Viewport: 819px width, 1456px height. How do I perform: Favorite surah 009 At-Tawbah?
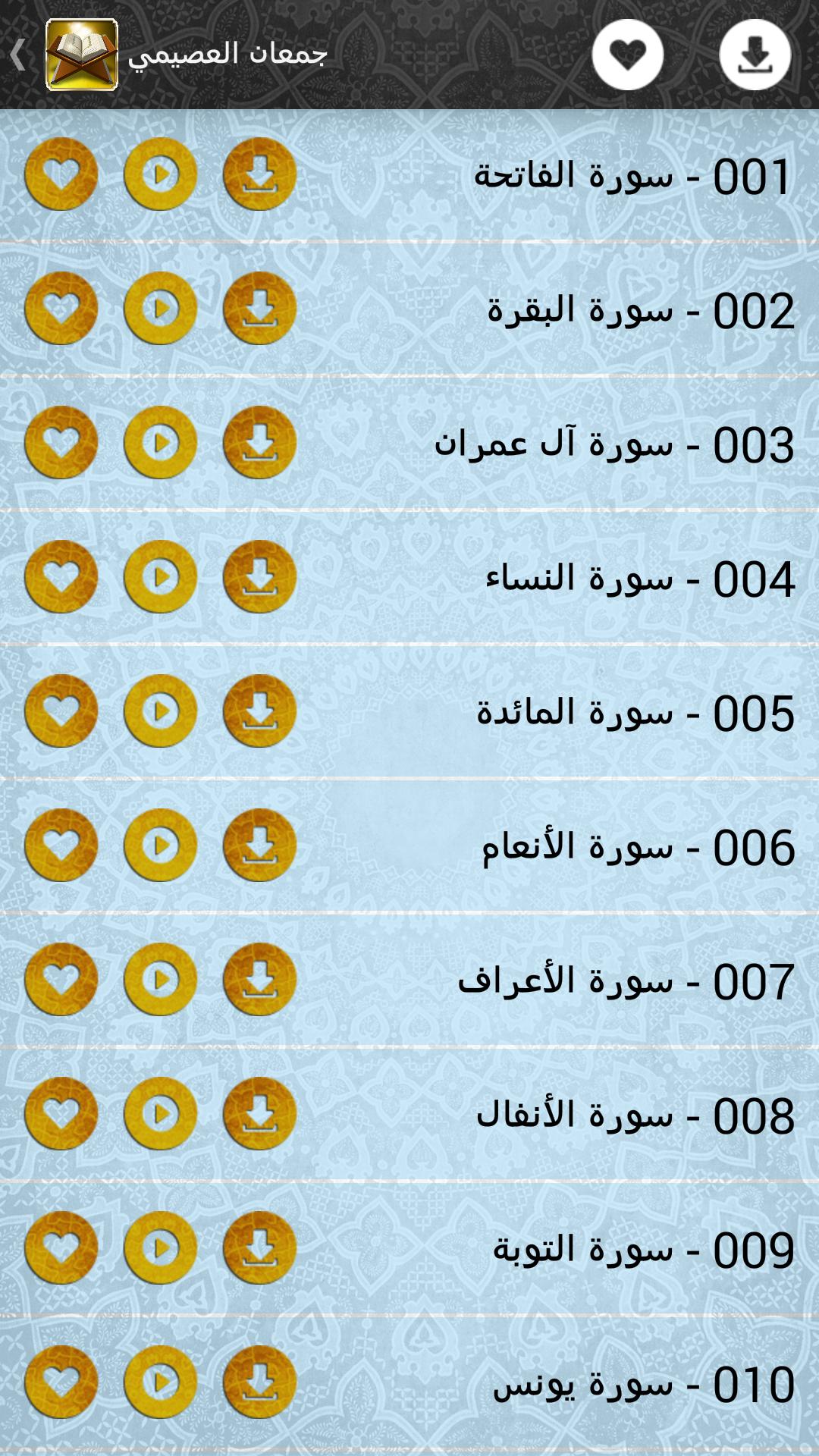(x=61, y=1248)
